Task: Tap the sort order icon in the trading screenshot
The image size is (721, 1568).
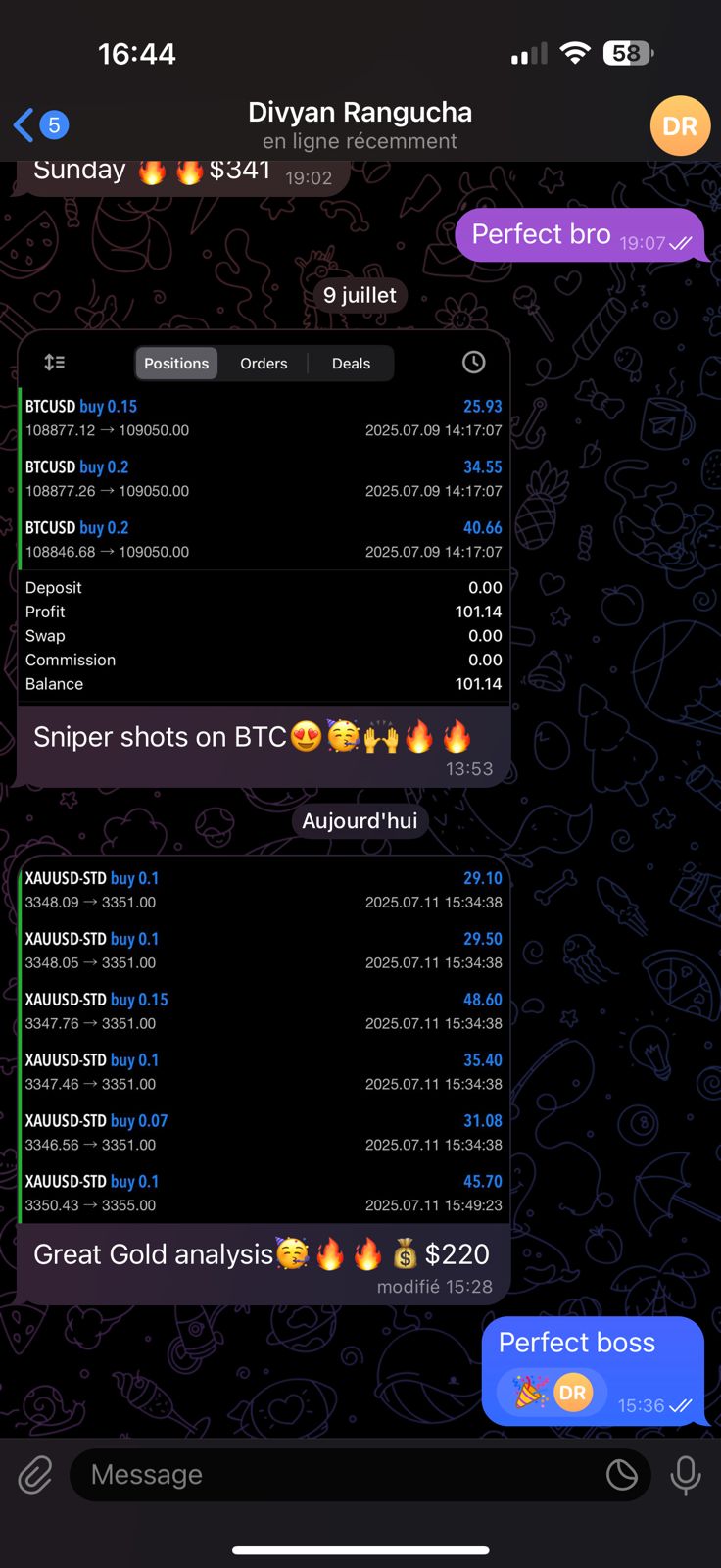Action: (55, 362)
